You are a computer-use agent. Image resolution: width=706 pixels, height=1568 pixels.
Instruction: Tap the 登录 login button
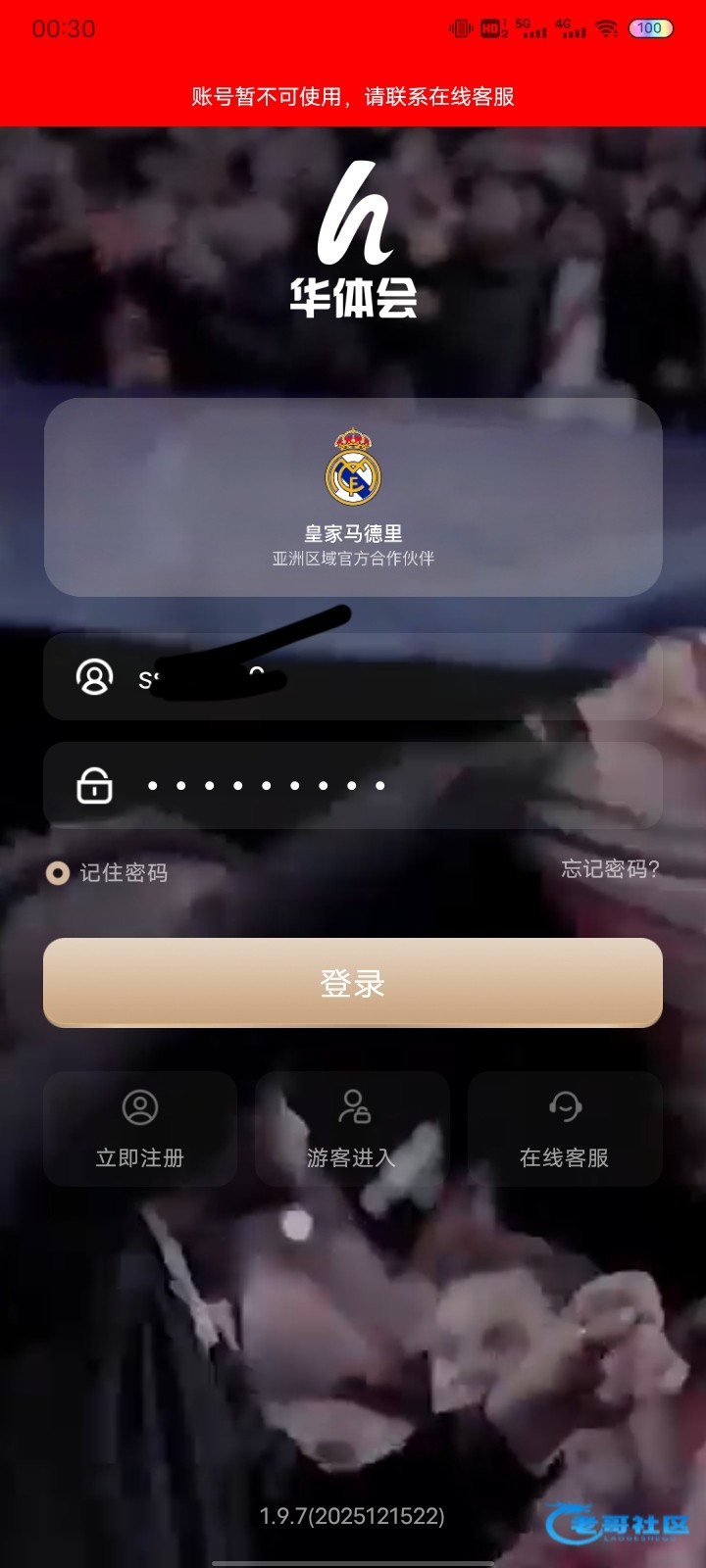(x=353, y=983)
